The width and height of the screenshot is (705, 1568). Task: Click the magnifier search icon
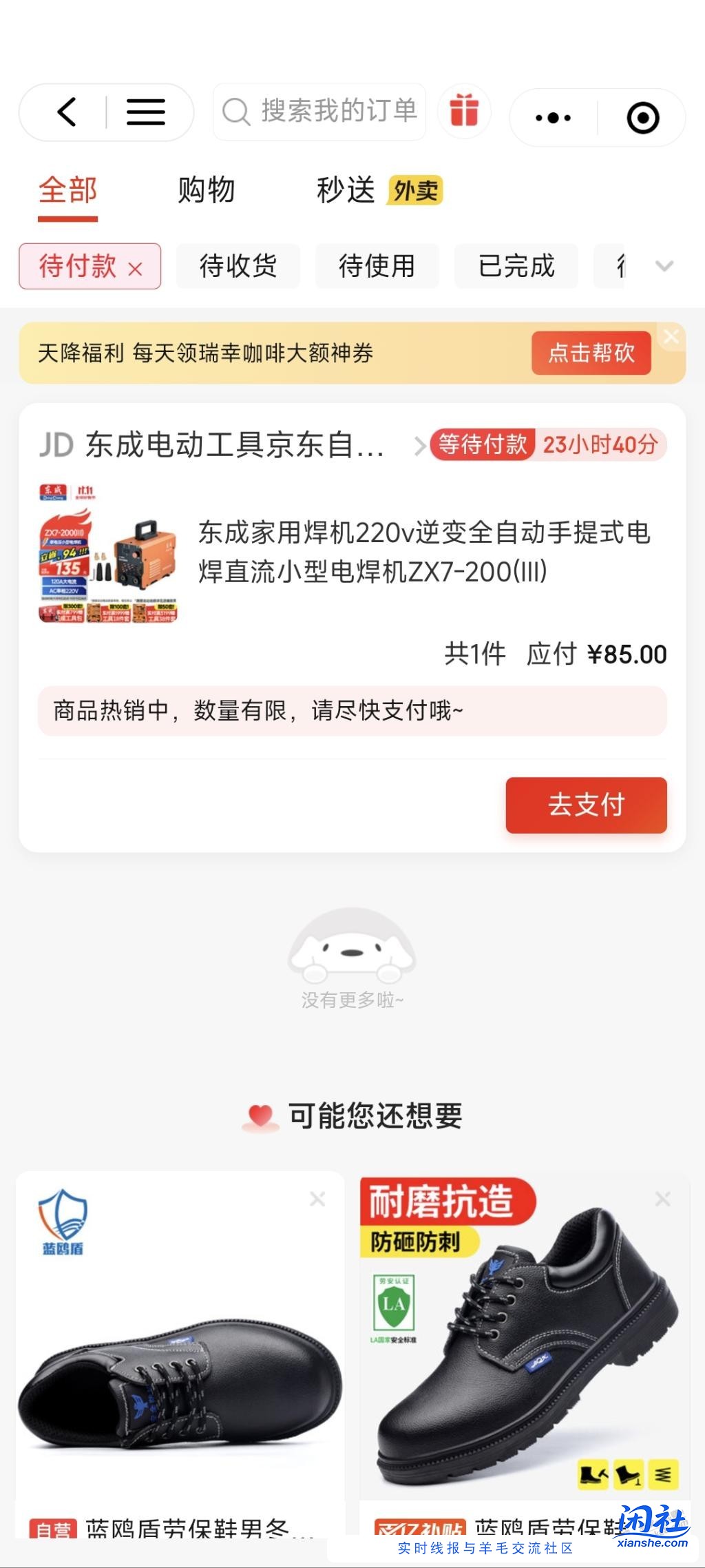(x=236, y=112)
